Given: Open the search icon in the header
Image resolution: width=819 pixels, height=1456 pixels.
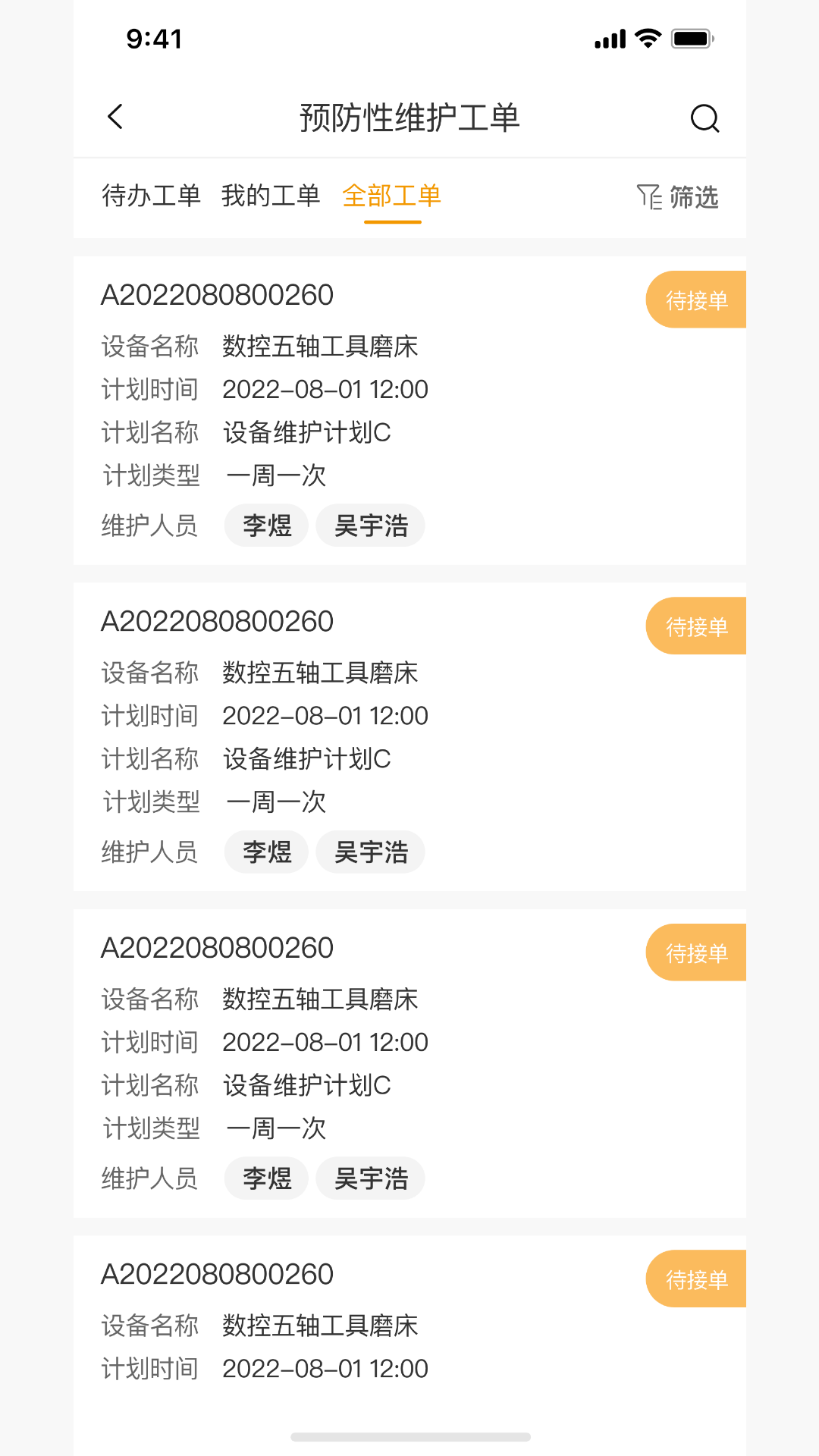Looking at the screenshot, I should (x=704, y=118).
